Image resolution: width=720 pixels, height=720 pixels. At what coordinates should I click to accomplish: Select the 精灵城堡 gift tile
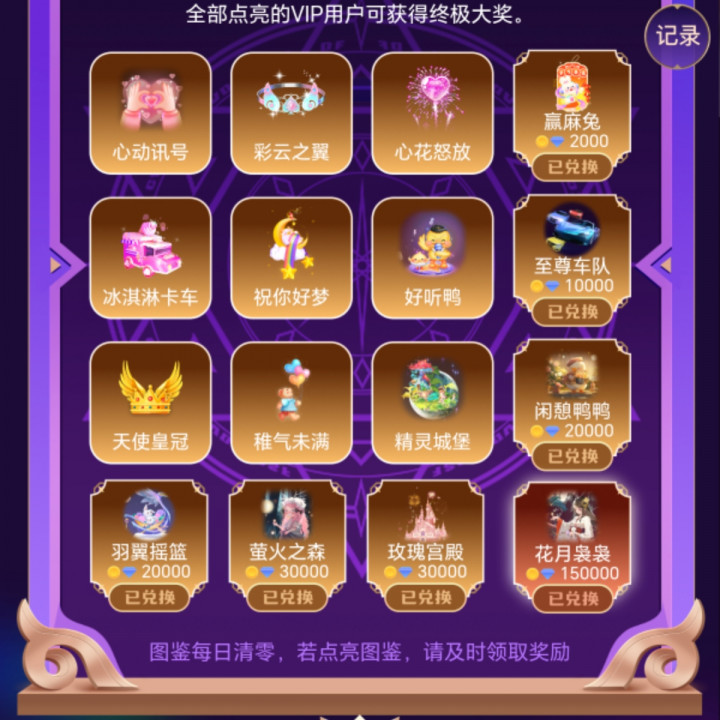(432, 402)
